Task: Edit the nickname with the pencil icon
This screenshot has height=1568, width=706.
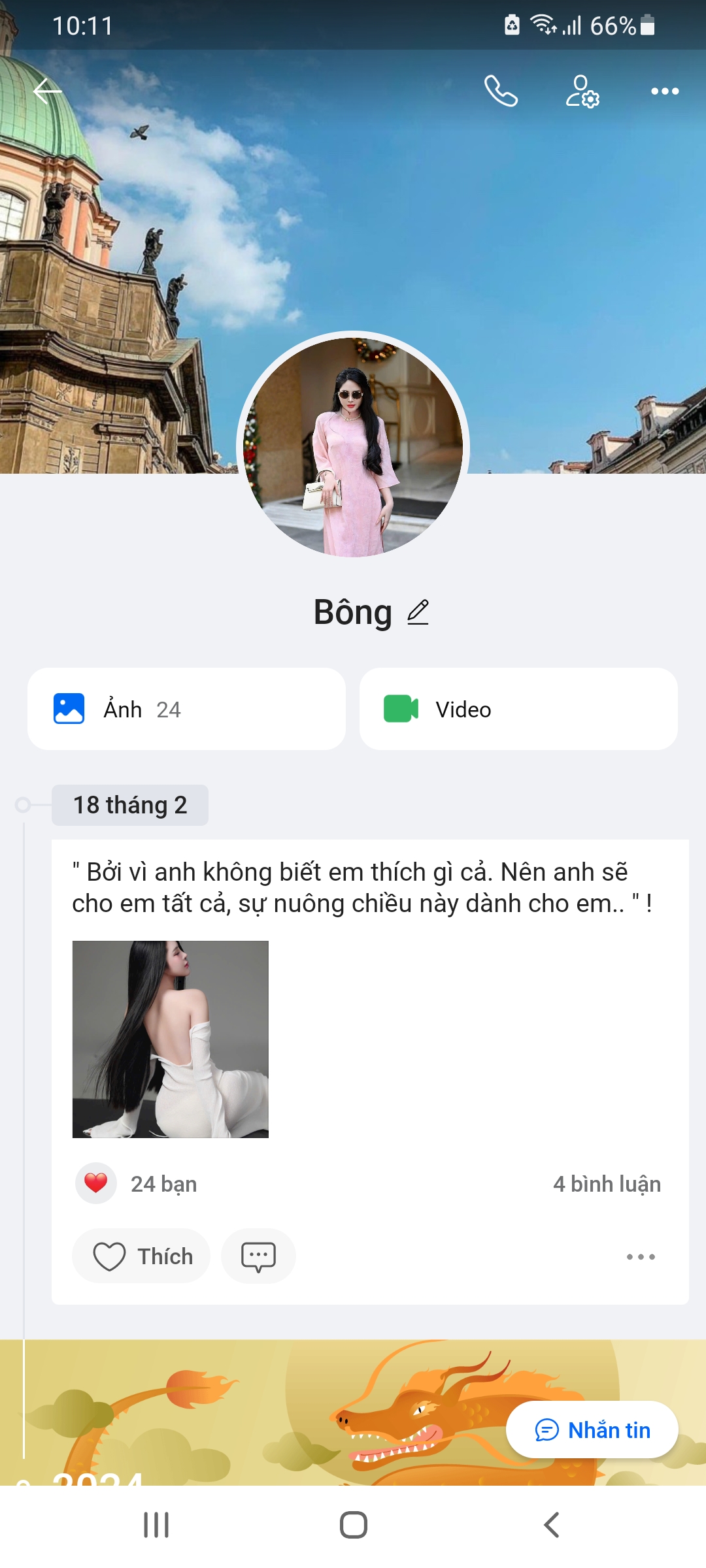Action: [x=418, y=612]
